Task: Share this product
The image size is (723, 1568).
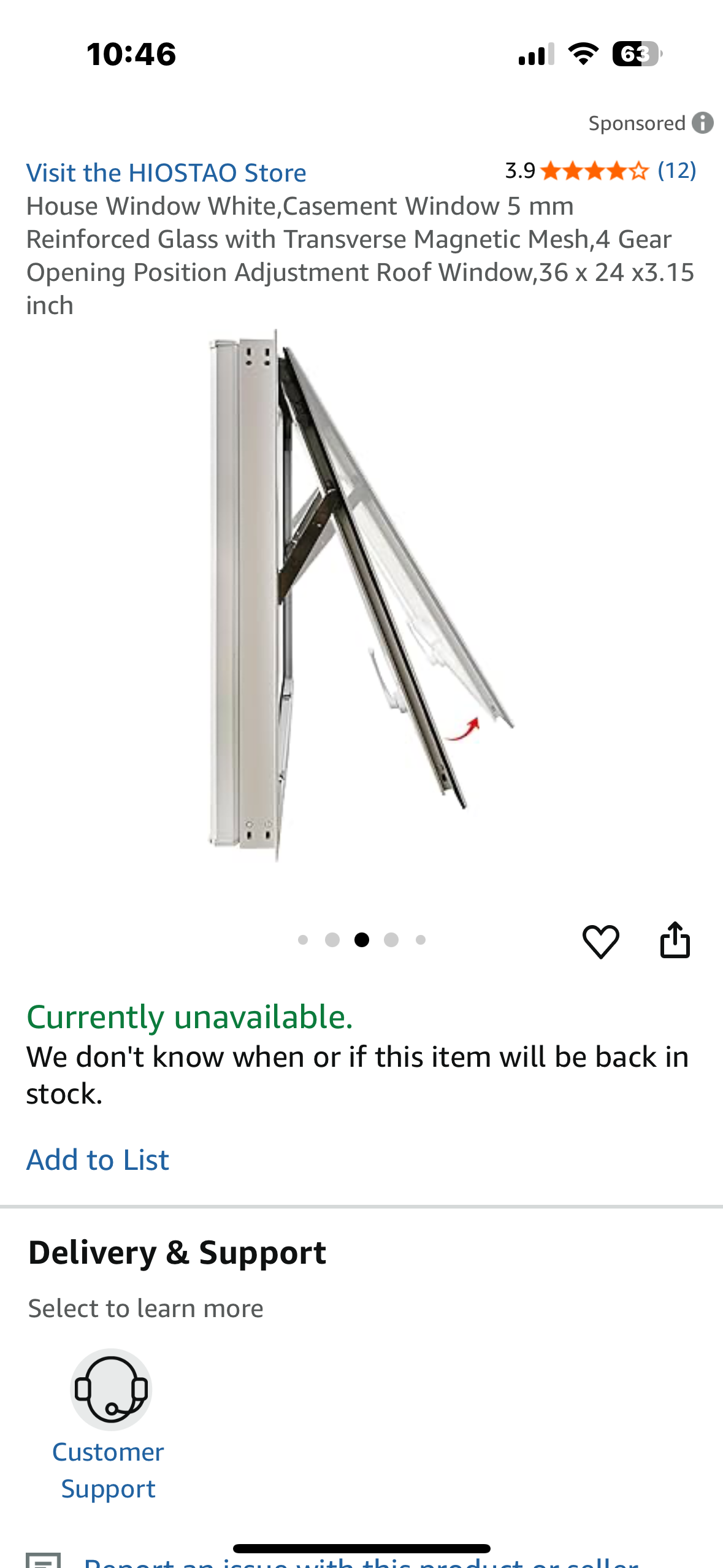Action: [675, 940]
